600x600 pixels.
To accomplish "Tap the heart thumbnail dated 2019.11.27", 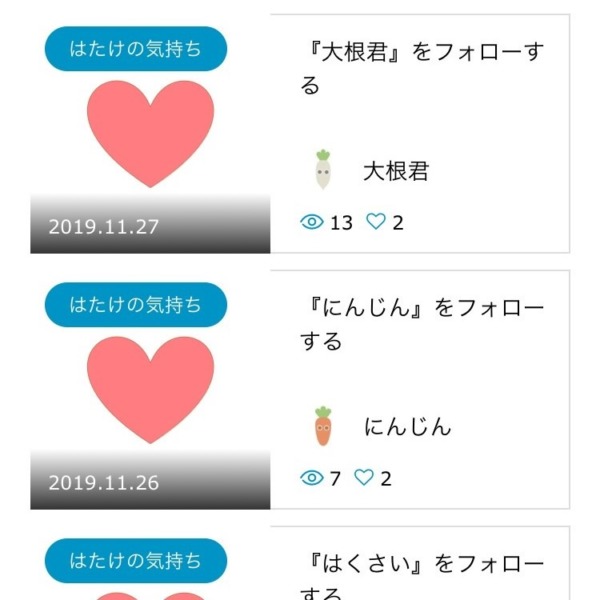I will (150, 135).
